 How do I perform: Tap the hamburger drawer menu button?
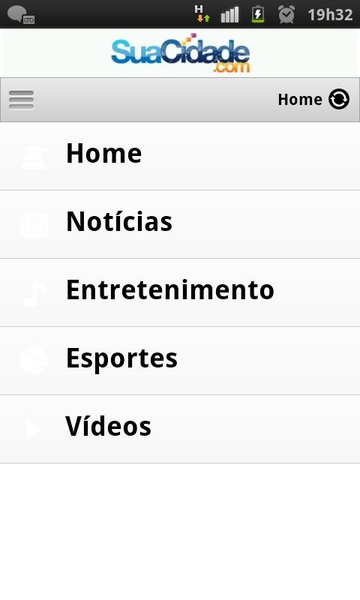21,100
